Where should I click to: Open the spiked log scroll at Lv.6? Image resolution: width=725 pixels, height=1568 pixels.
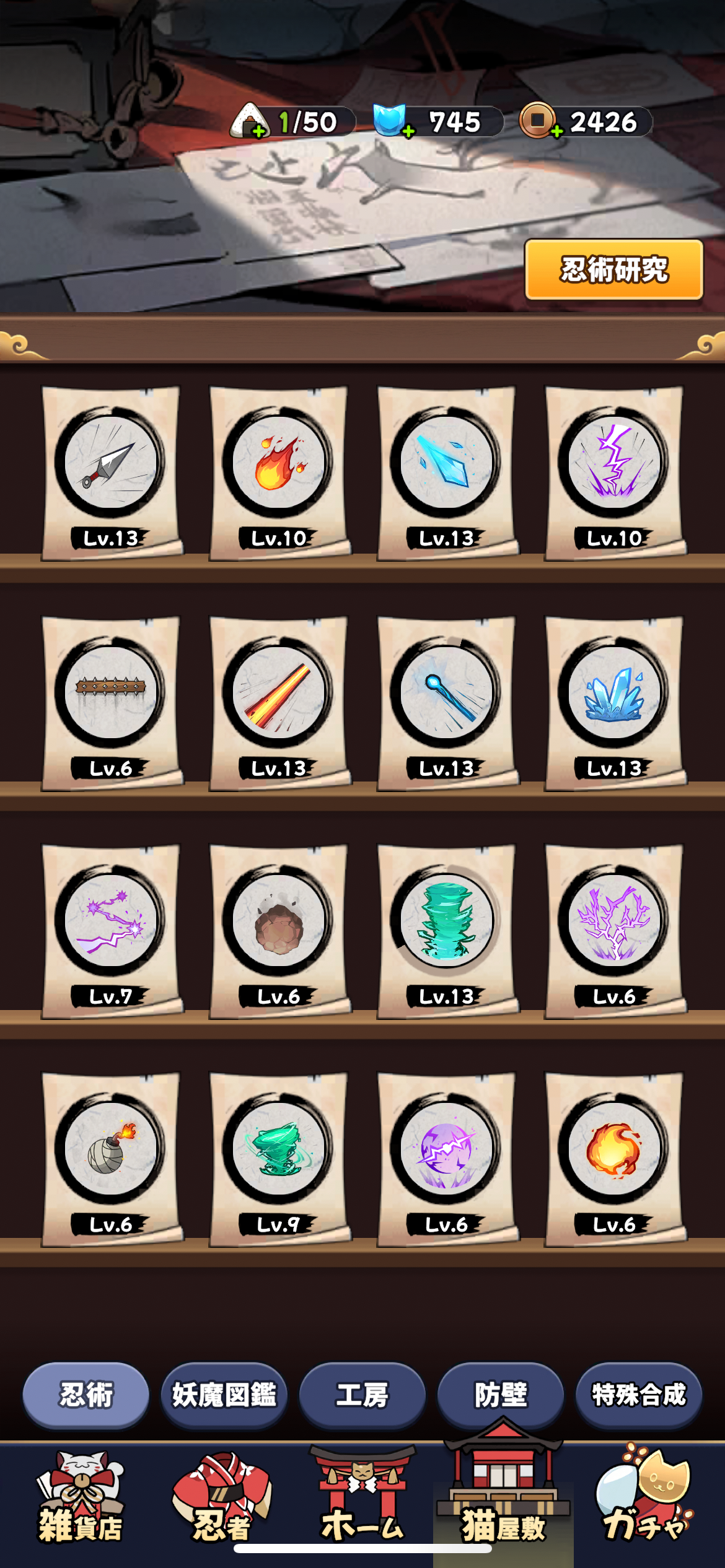click(x=111, y=703)
